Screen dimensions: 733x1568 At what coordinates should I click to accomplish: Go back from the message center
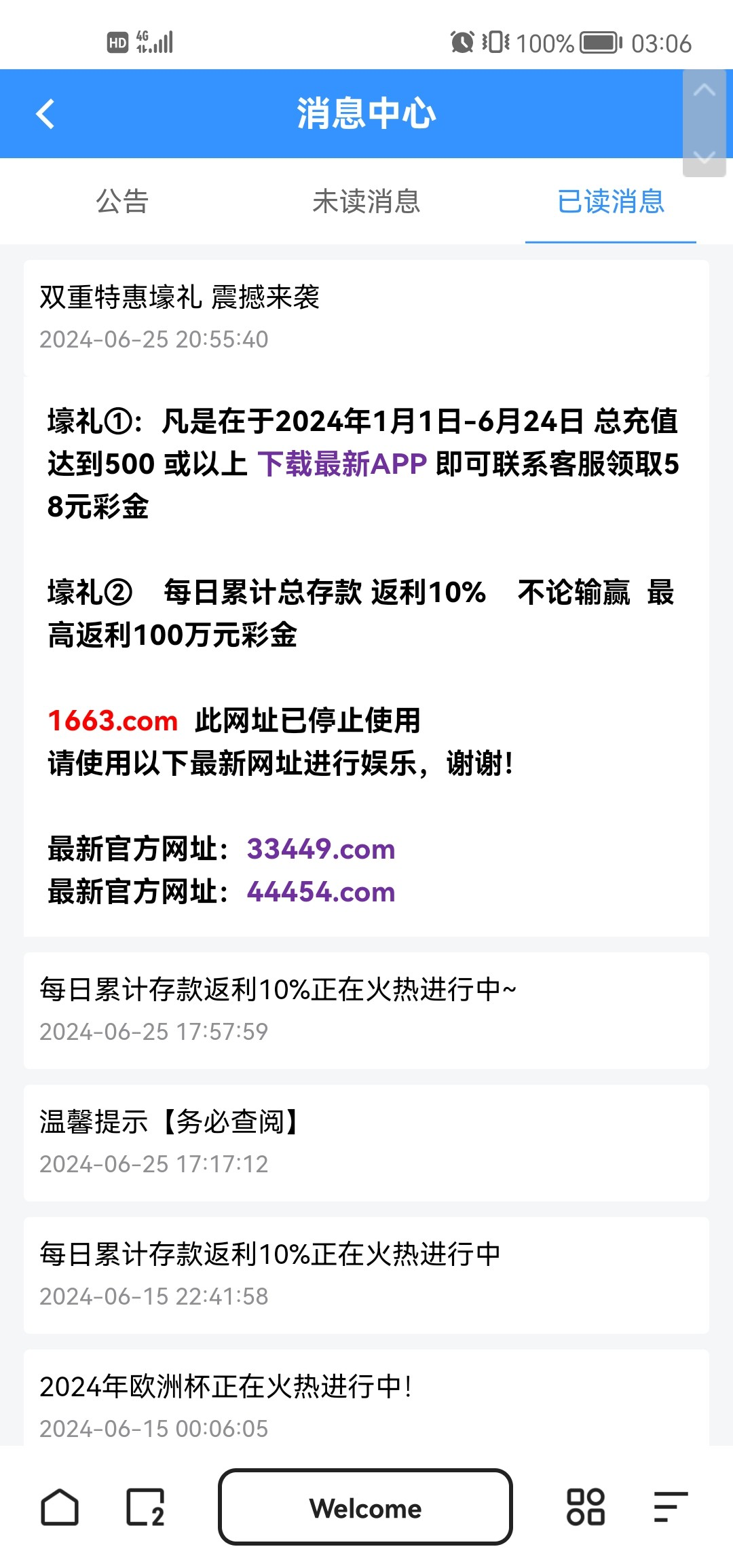(x=45, y=113)
